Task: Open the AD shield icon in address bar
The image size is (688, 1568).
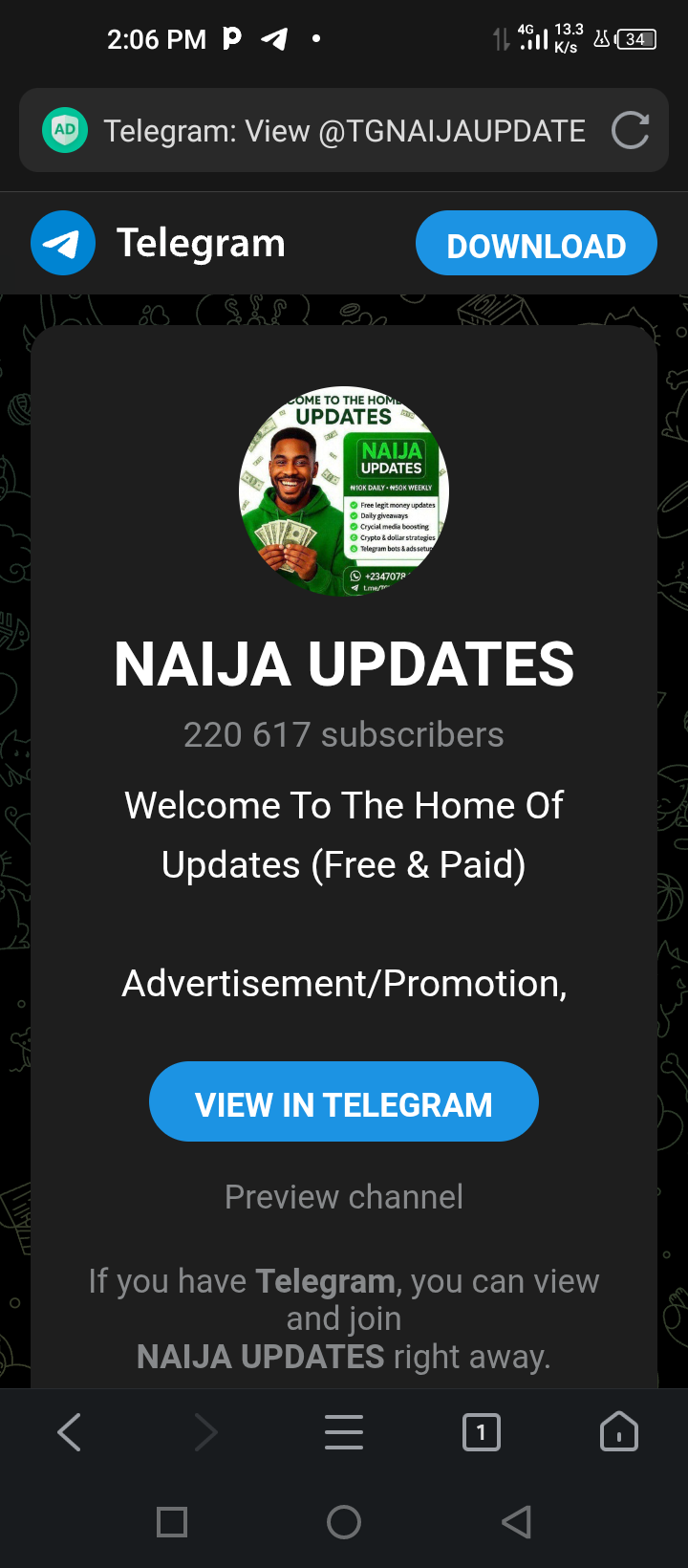Action: (x=65, y=130)
